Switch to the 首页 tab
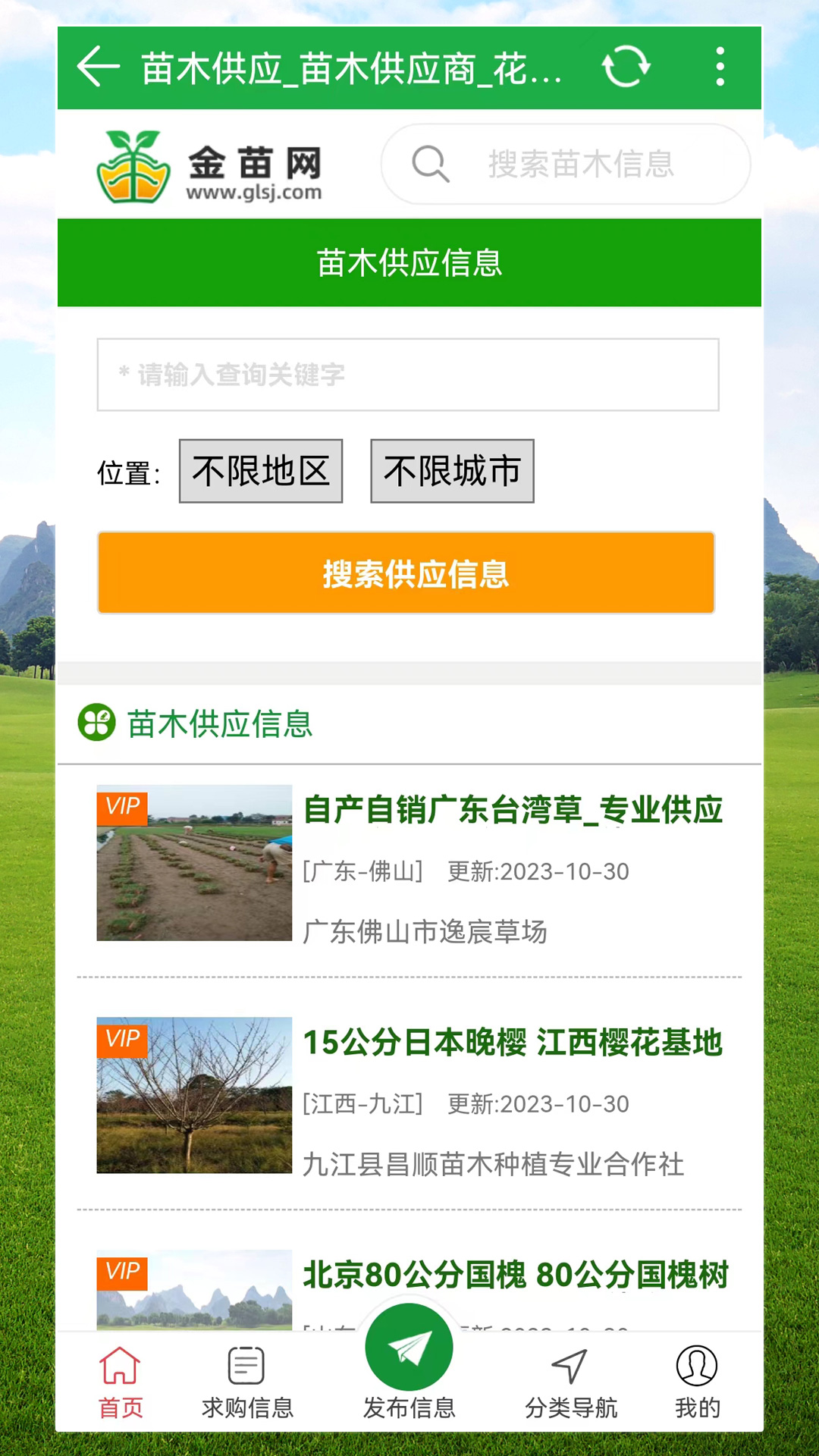819x1456 pixels. click(121, 1382)
